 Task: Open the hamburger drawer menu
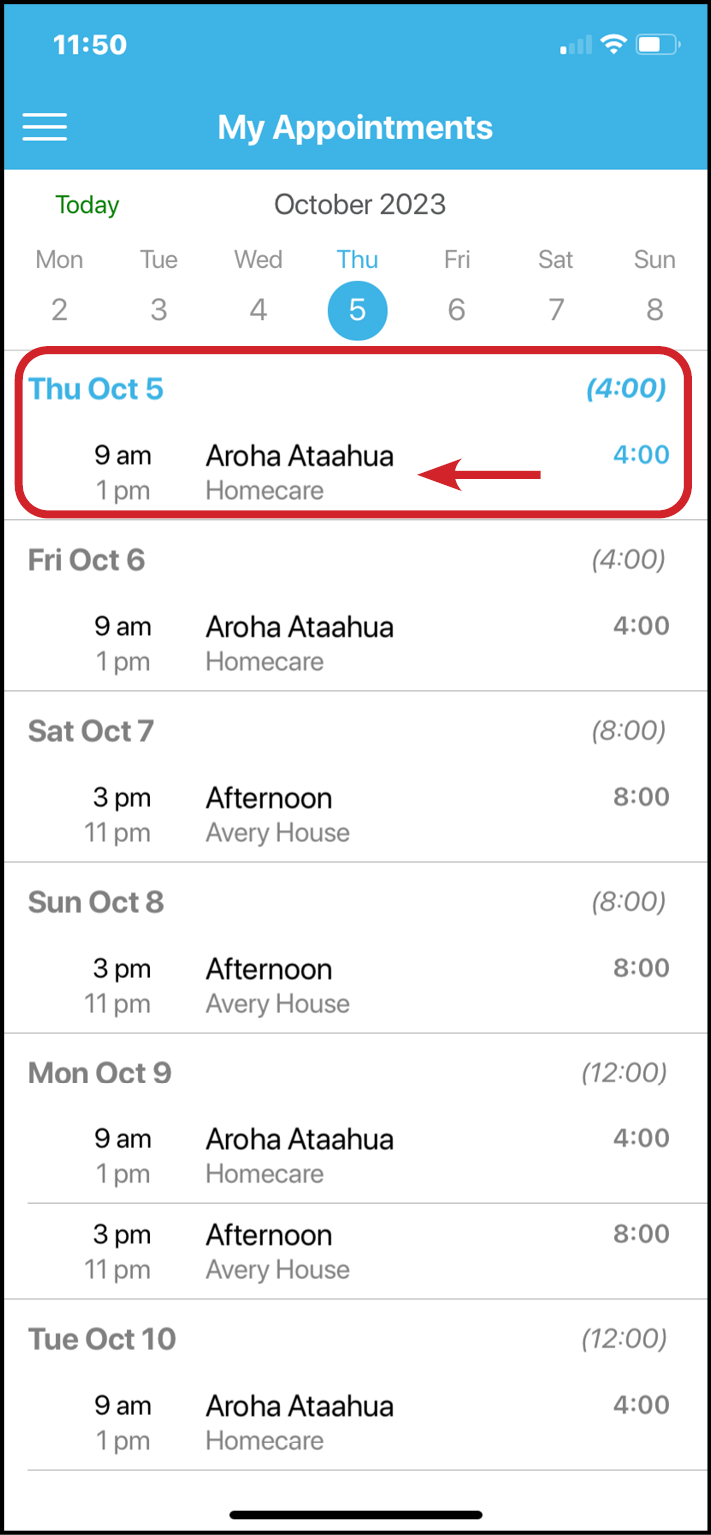[x=45, y=126]
